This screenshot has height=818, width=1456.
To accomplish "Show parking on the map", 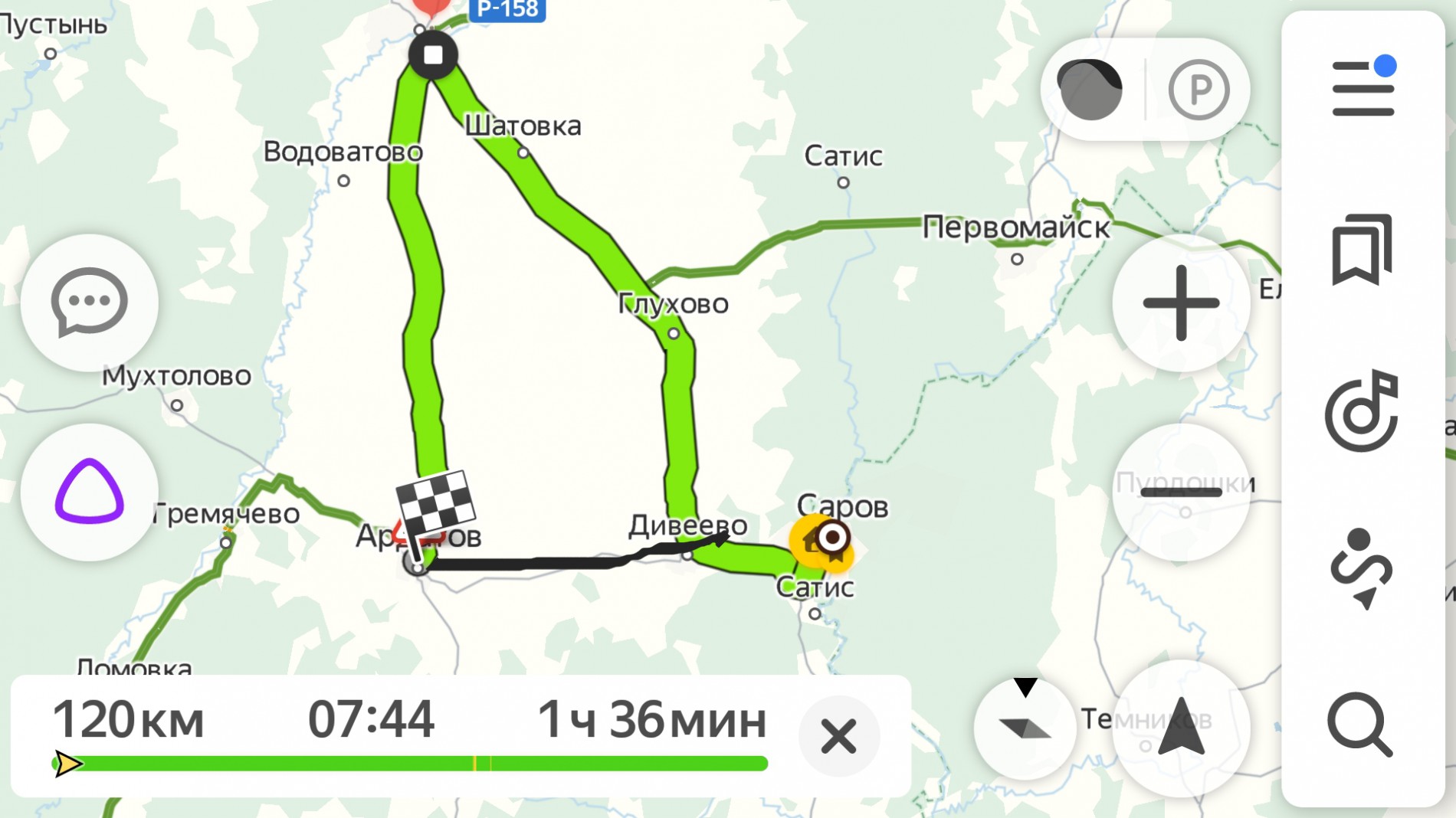I will point(1199,90).
